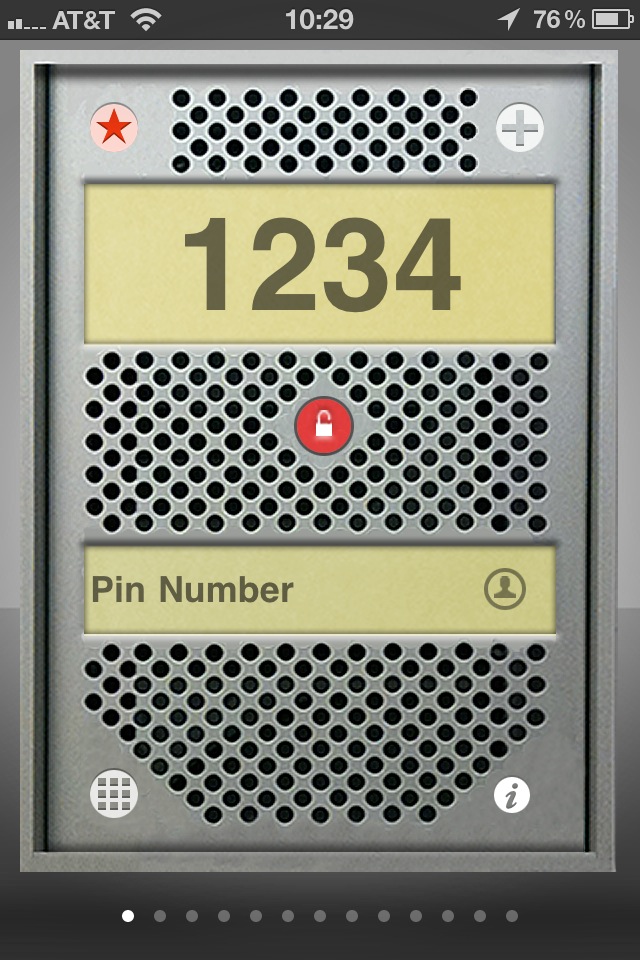Screen dimensions: 640x960
Task: Tap the page indicator dots
Action: pyautogui.click(x=320, y=916)
